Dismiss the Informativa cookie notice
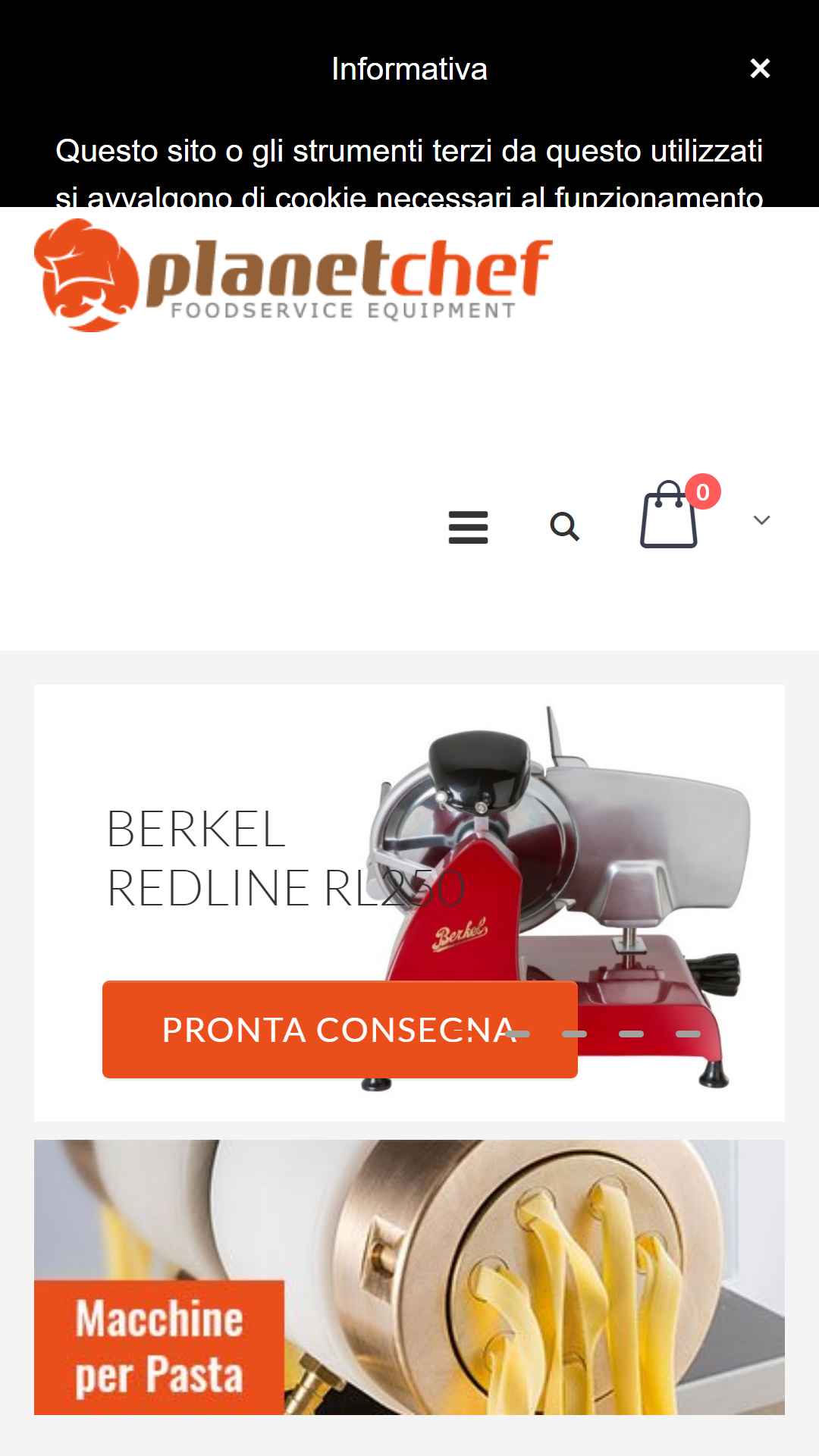819x1456 pixels. (x=760, y=69)
